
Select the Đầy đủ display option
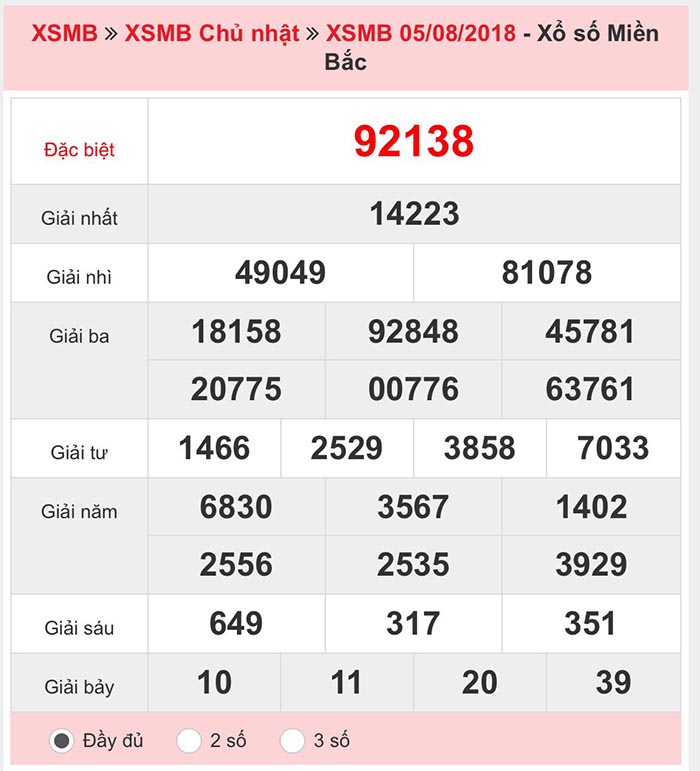pos(62,741)
